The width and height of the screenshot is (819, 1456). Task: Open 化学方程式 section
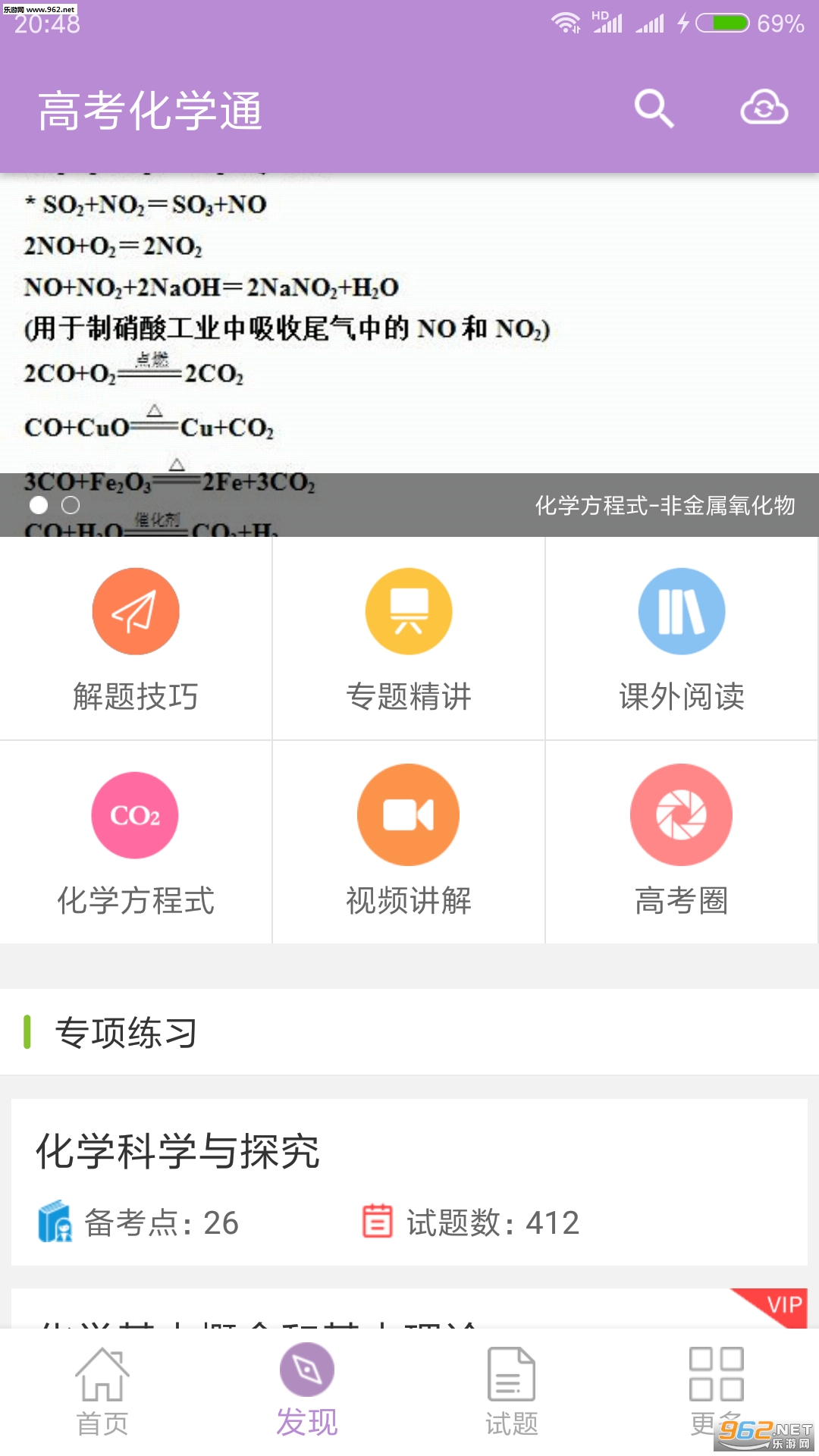(136, 842)
